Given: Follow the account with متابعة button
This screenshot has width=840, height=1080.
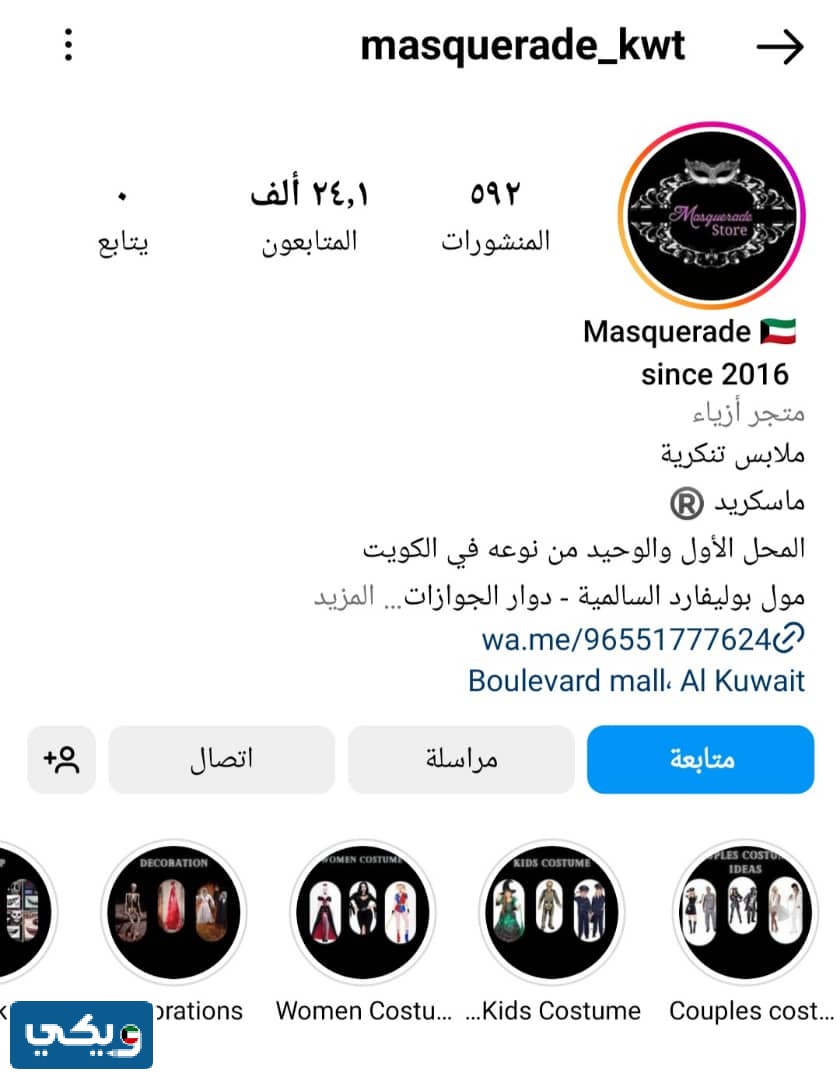Looking at the screenshot, I should [x=700, y=759].
